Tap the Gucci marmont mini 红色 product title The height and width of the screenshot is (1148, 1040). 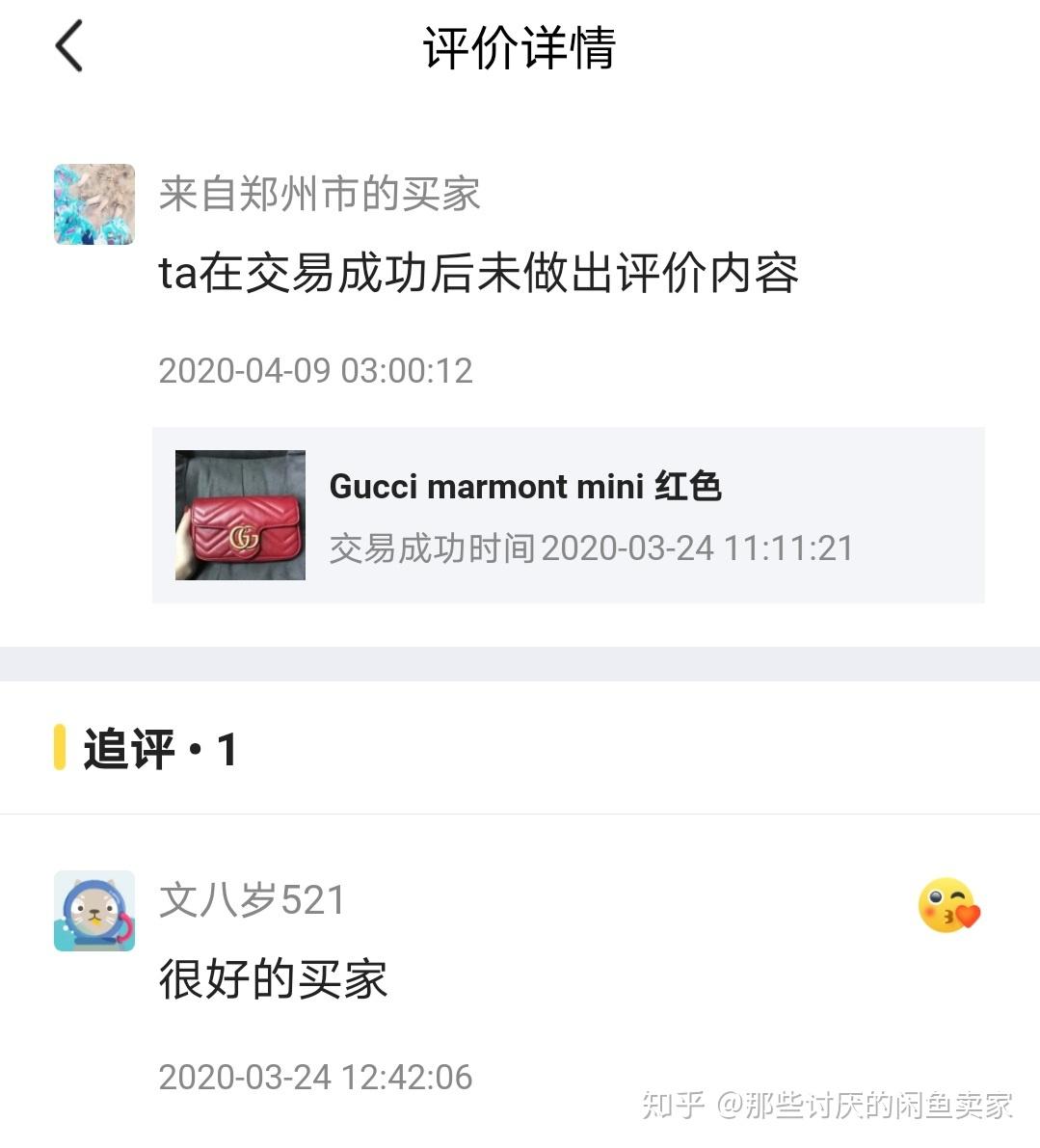(x=528, y=487)
